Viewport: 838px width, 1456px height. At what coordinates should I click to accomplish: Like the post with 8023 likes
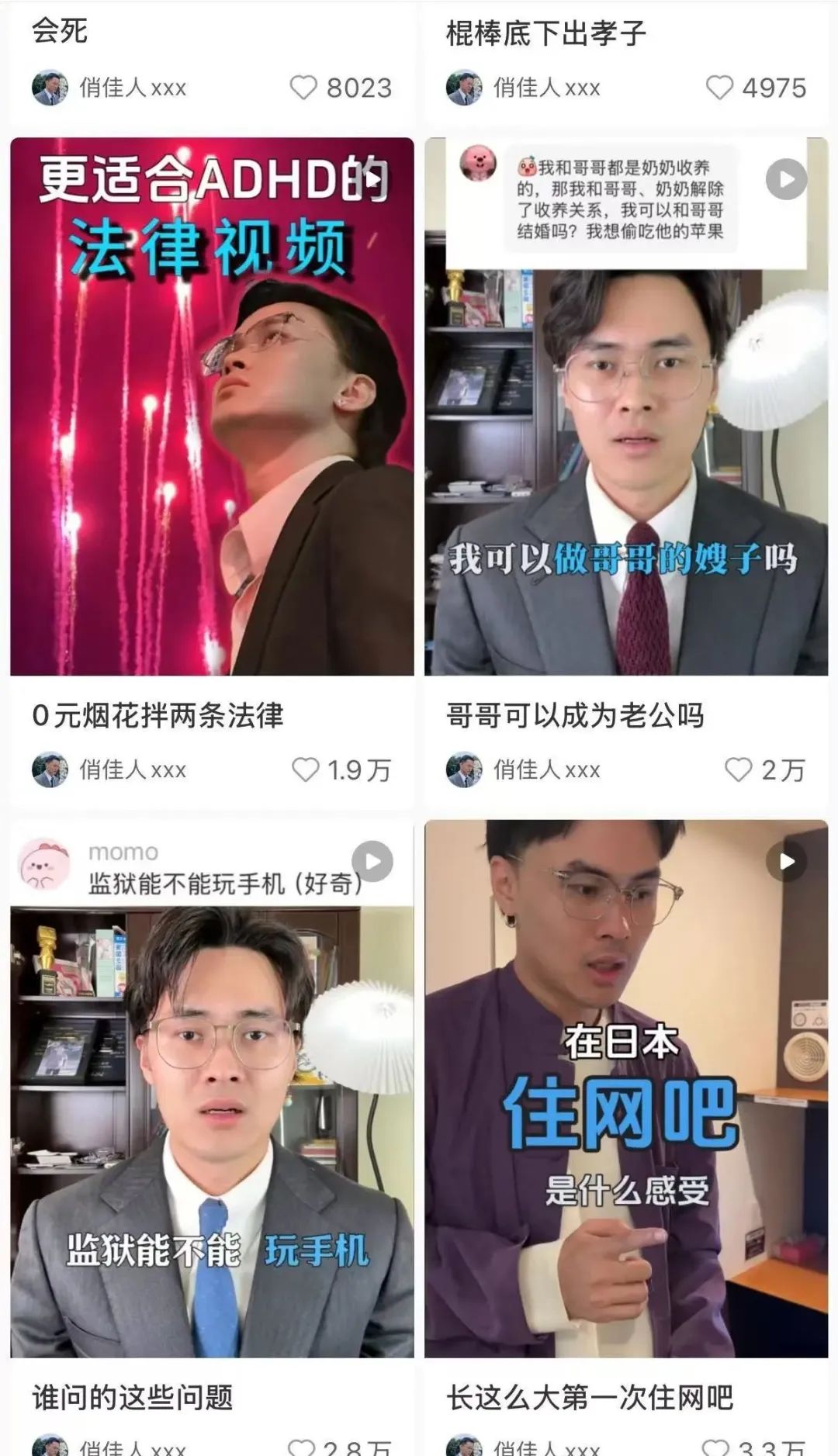[303, 88]
